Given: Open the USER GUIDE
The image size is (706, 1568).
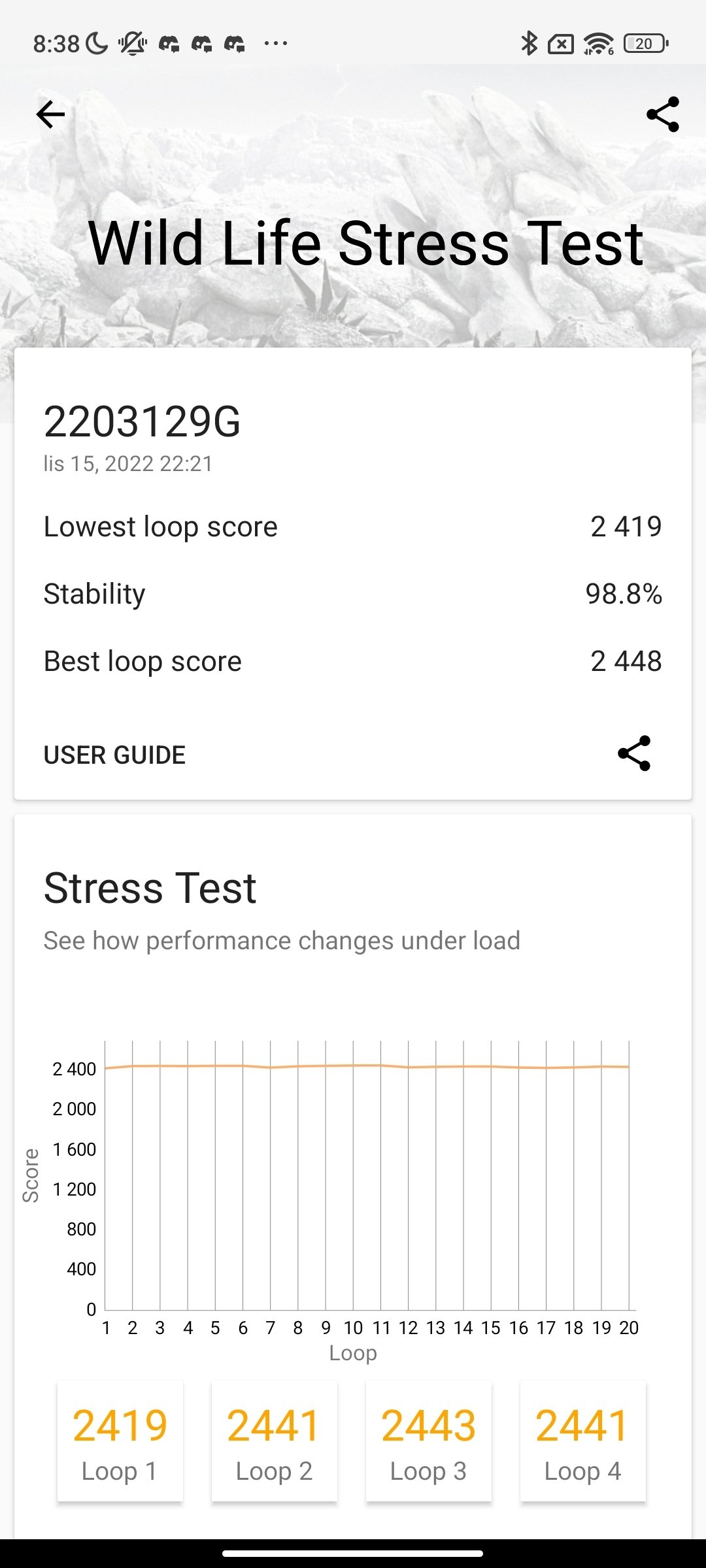Looking at the screenshot, I should [x=114, y=755].
